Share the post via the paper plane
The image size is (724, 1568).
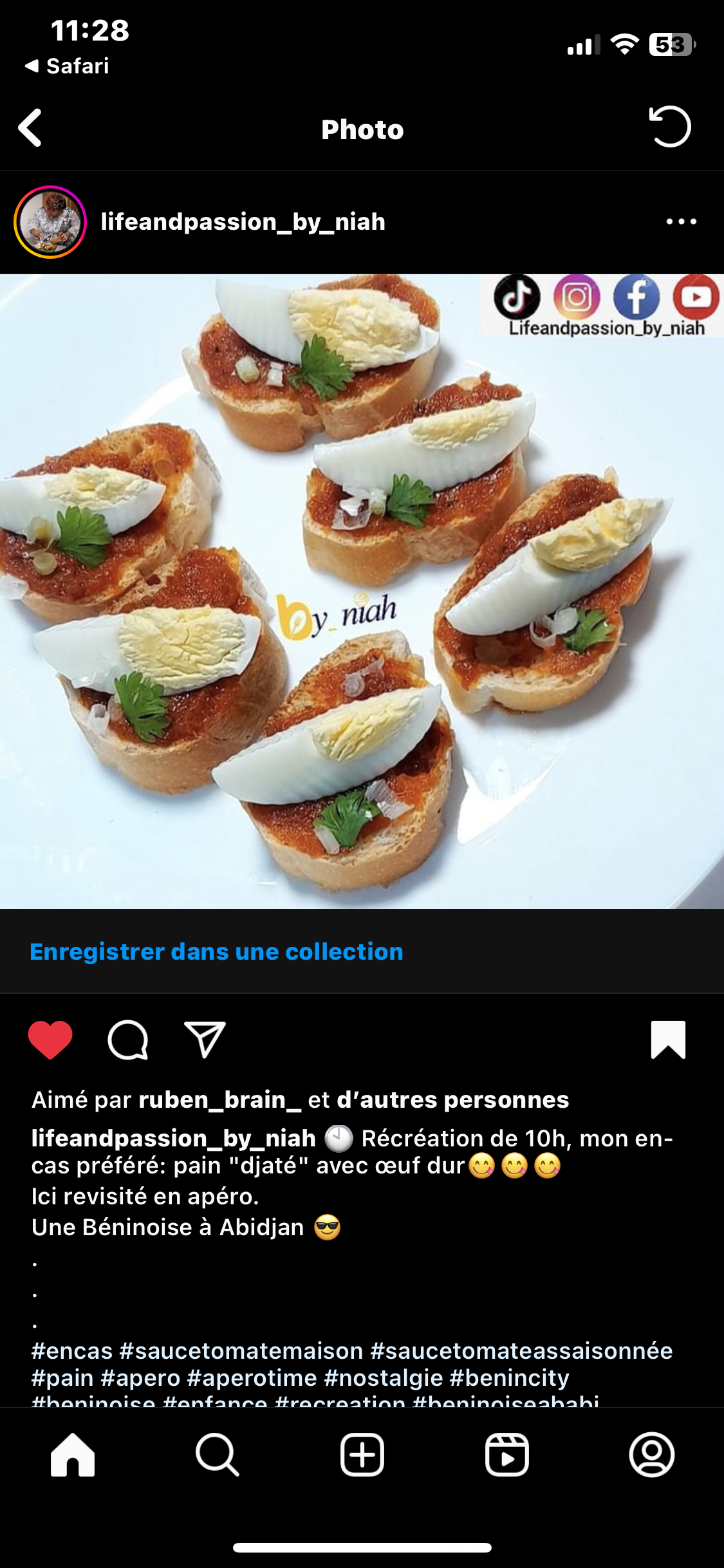205,1039
